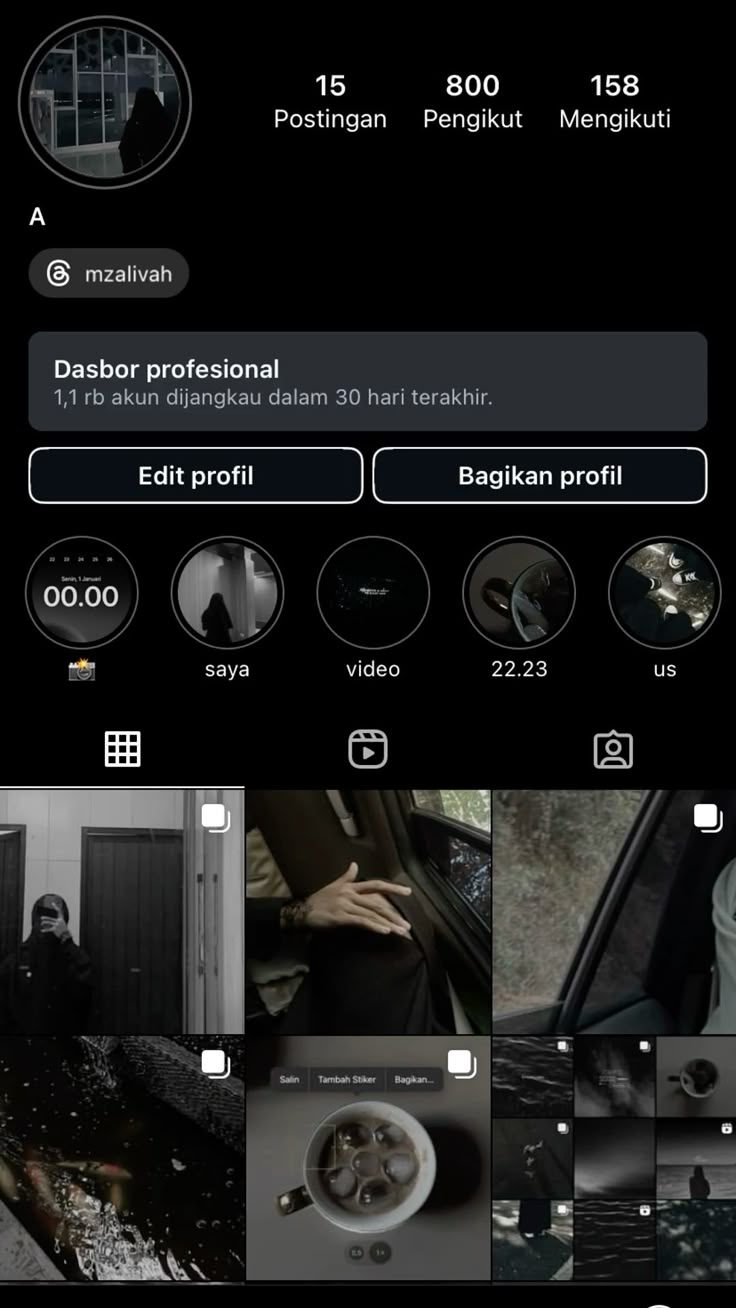Open the "saya" story highlight

[227, 593]
